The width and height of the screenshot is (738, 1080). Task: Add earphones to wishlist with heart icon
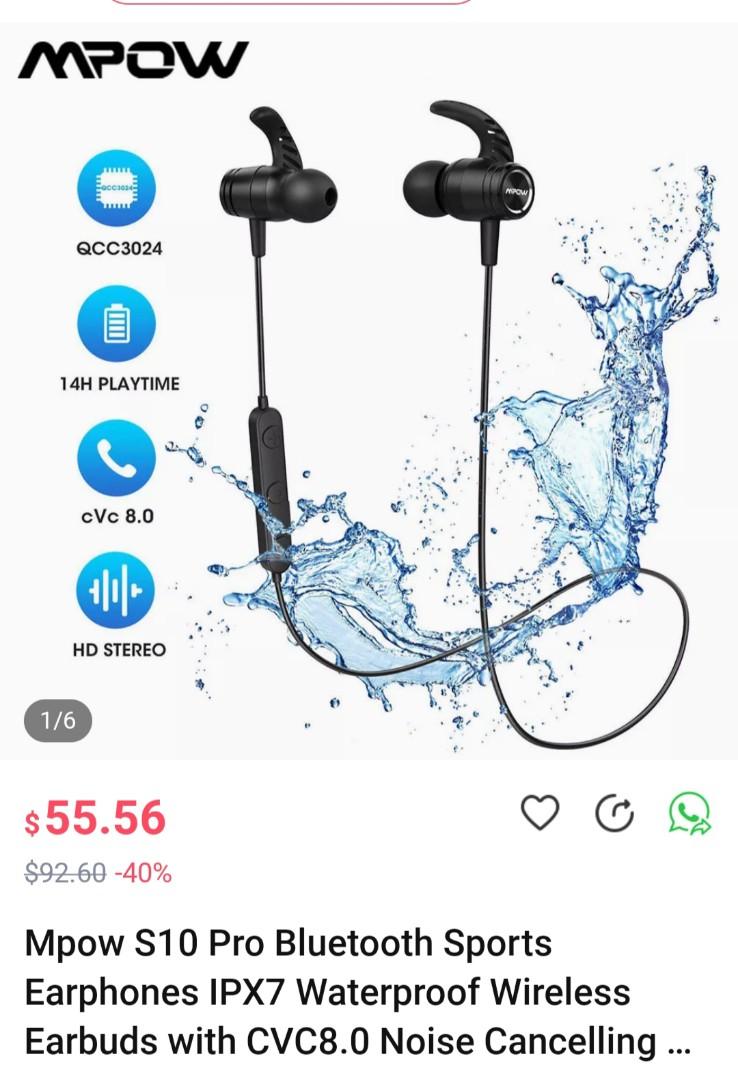(541, 814)
